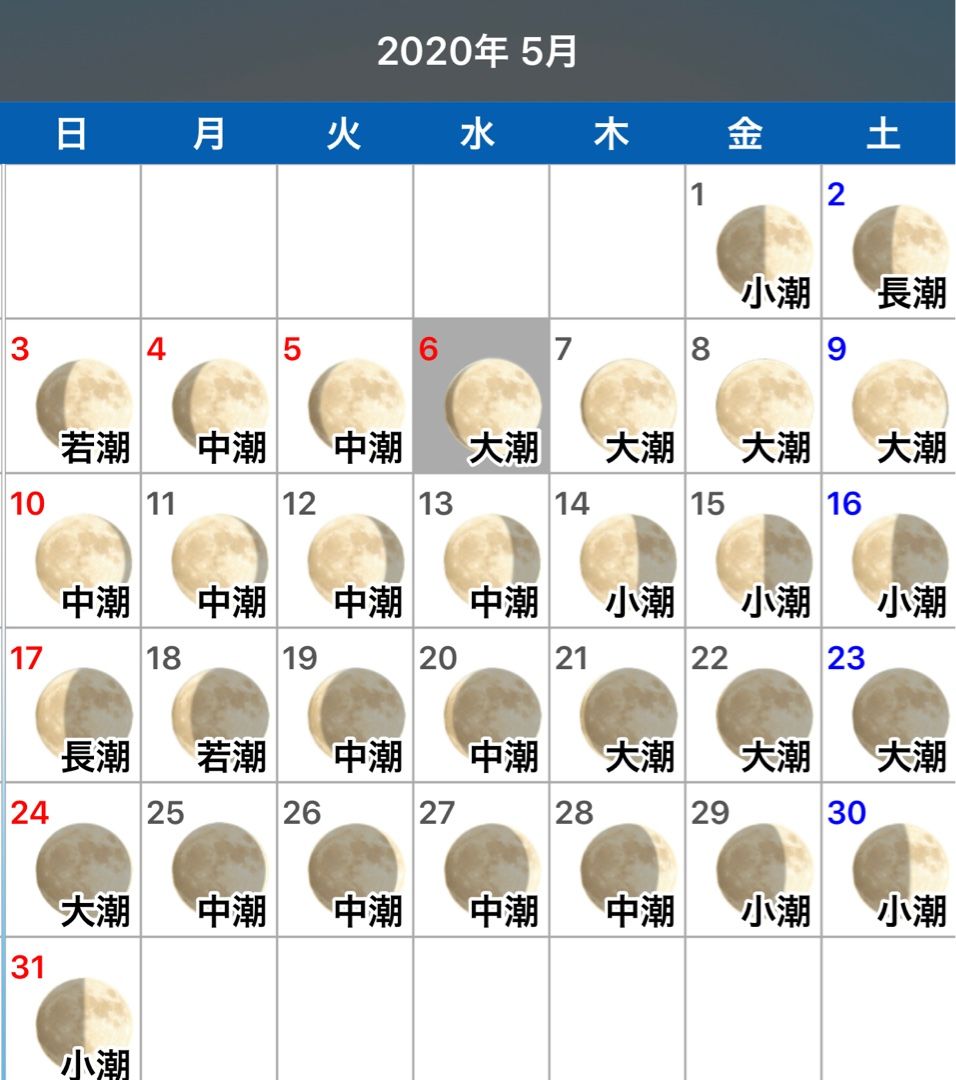Choose May 20 中潮 date

pos(481,706)
